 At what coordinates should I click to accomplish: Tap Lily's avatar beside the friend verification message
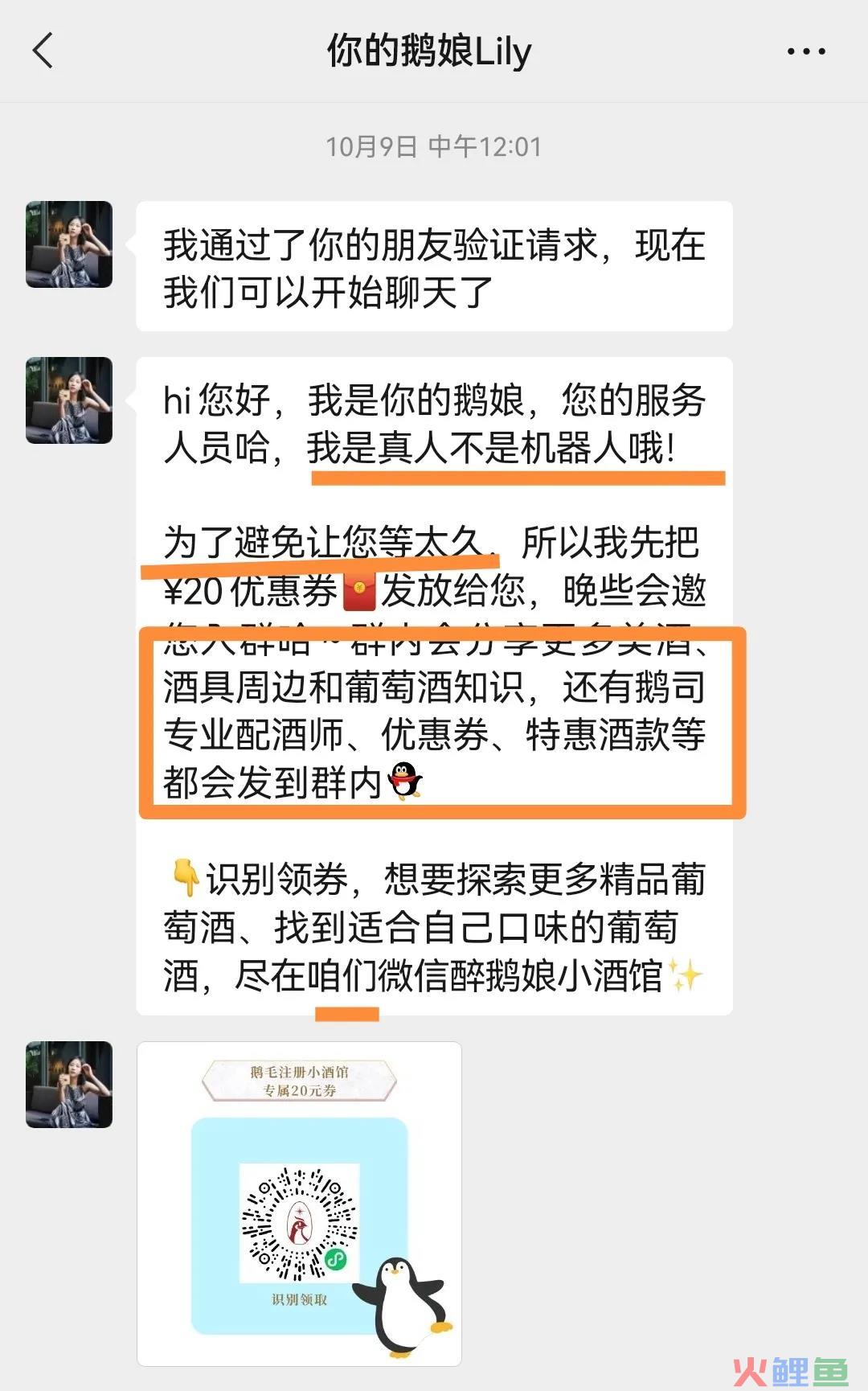click(x=69, y=244)
